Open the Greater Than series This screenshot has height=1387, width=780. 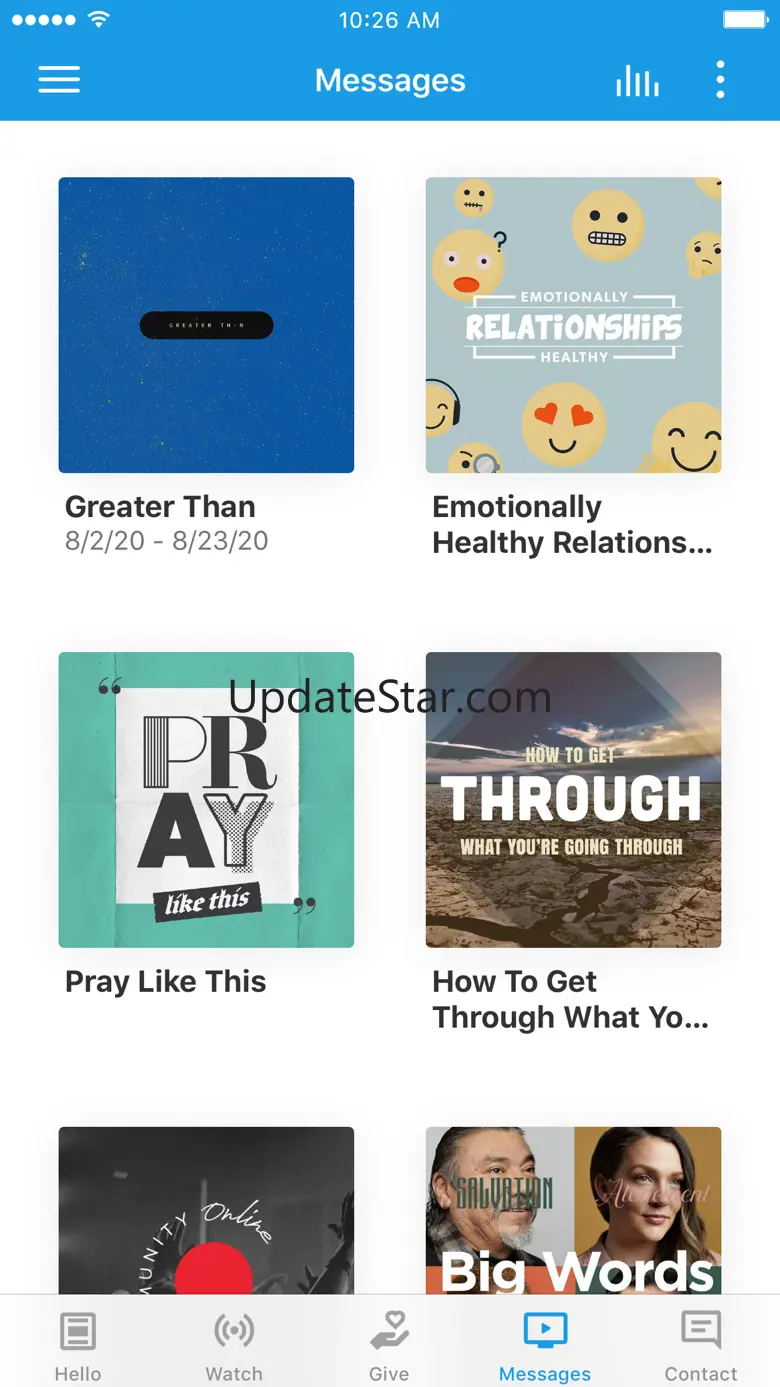click(206, 325)
